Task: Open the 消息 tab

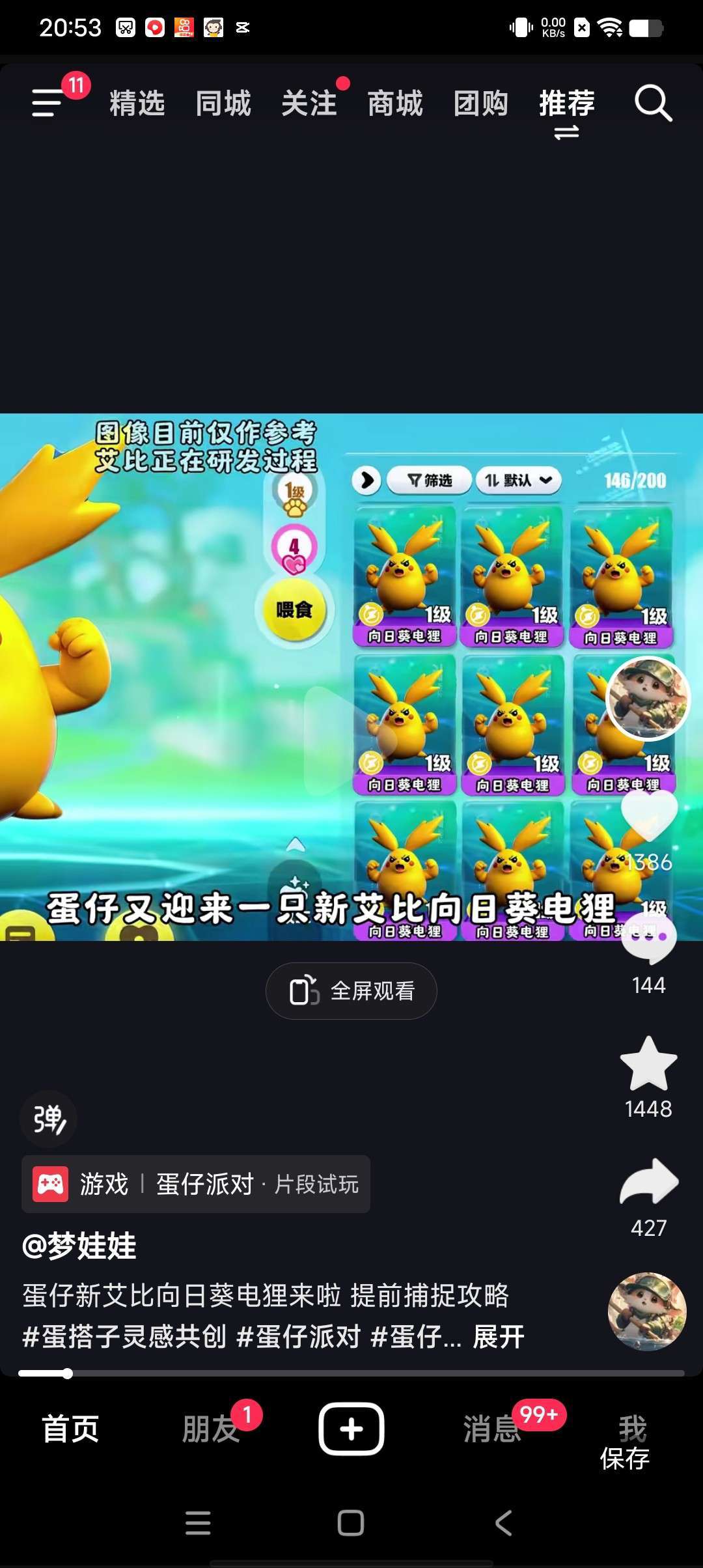Action: (x=491, y=1429)
